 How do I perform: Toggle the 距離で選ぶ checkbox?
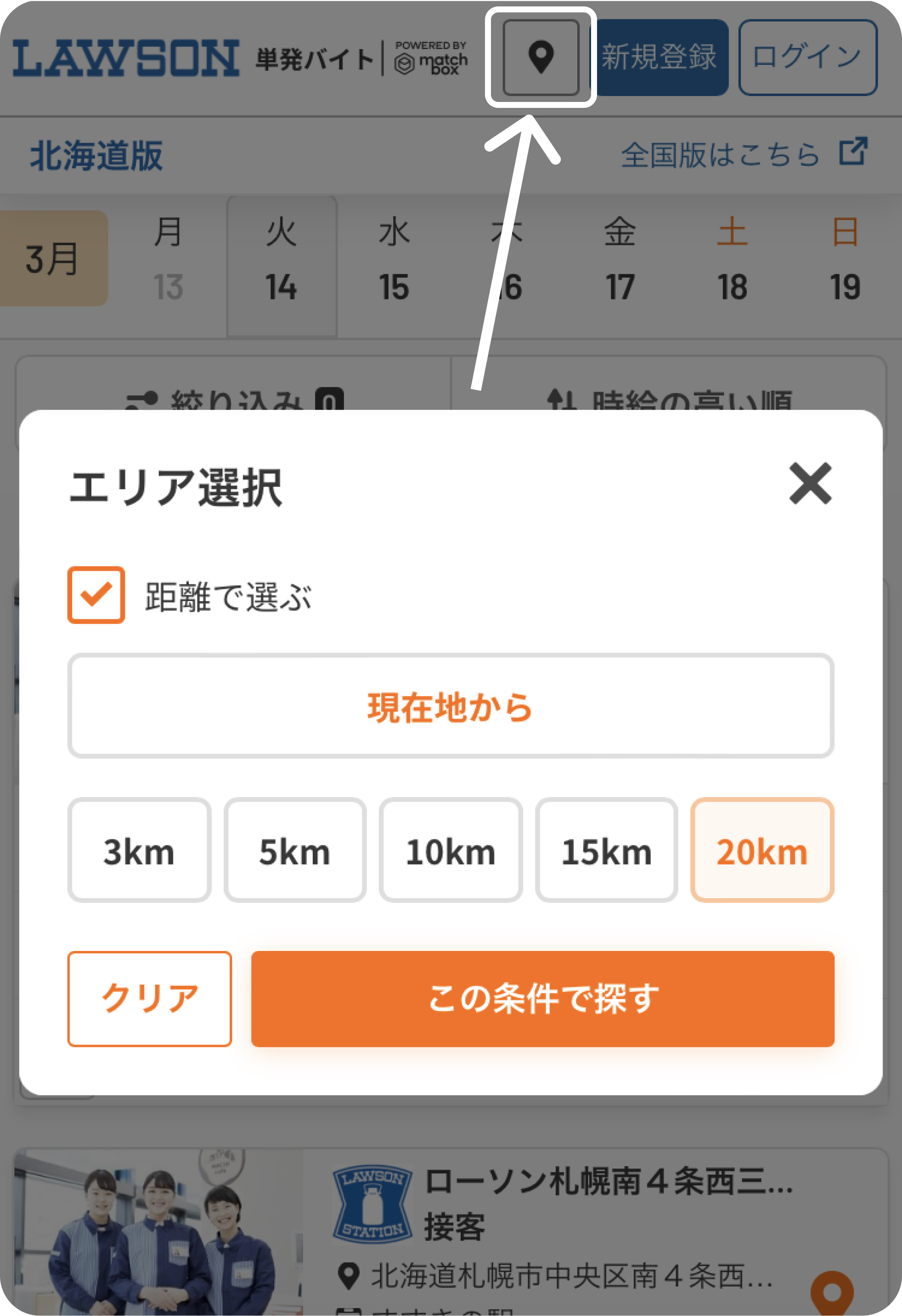(96, 595)
